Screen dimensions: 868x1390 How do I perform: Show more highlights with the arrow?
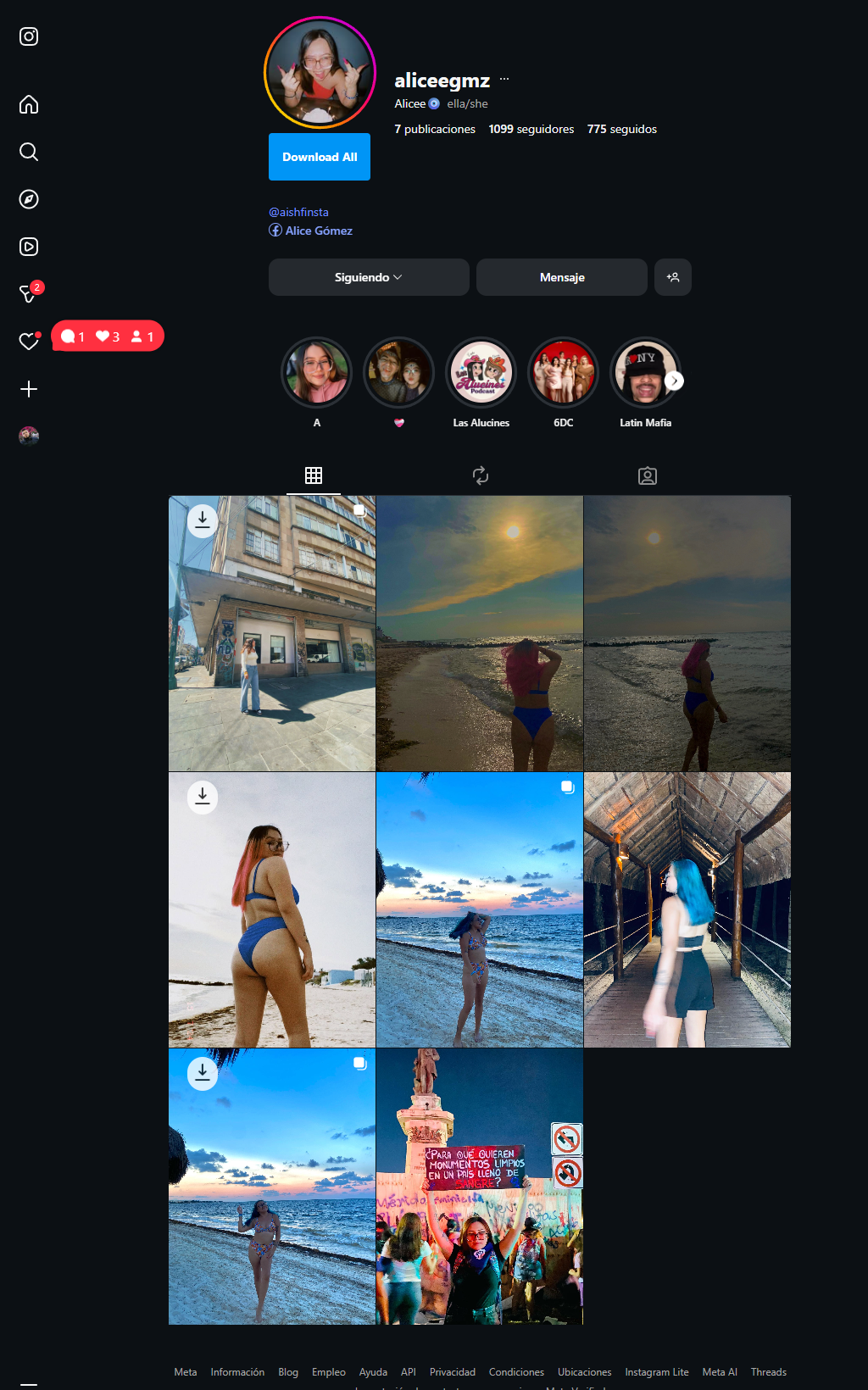tap(674, 381)
